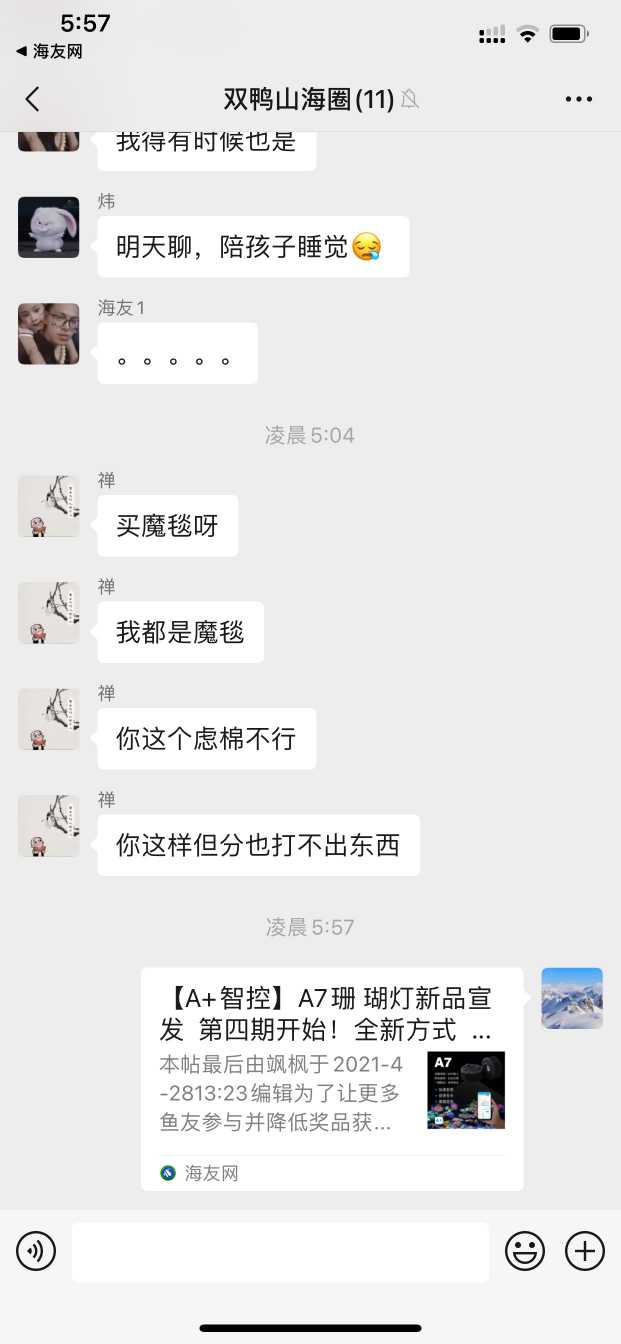
Task: Open the plus attachments menu
Action: click(585, 1251)
